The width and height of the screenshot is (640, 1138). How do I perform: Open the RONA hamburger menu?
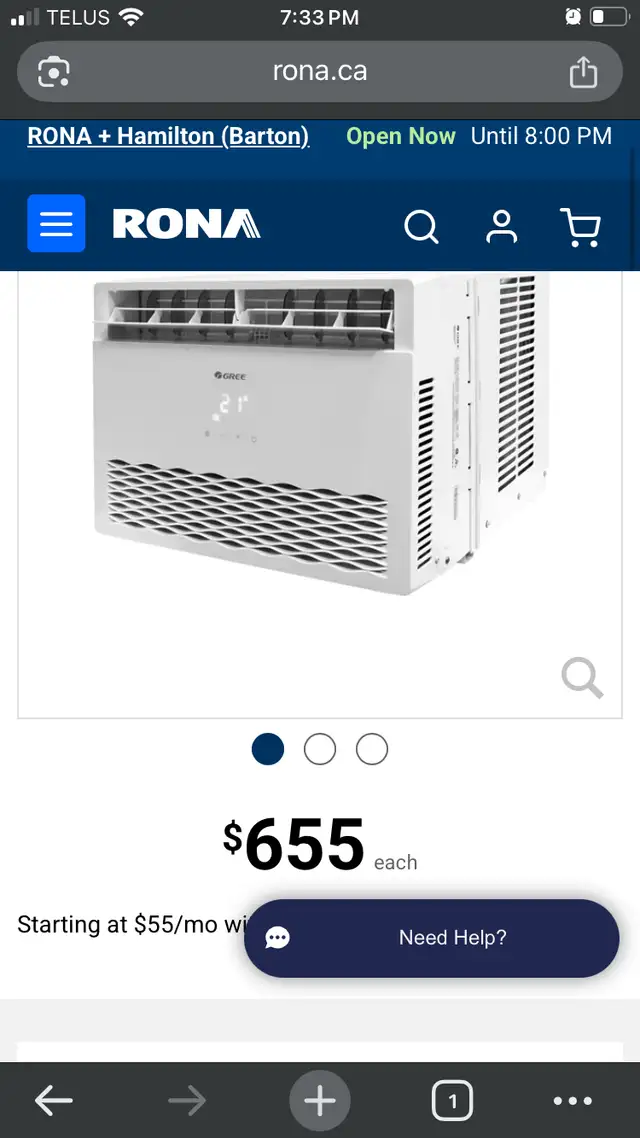[x=57, y=224]
